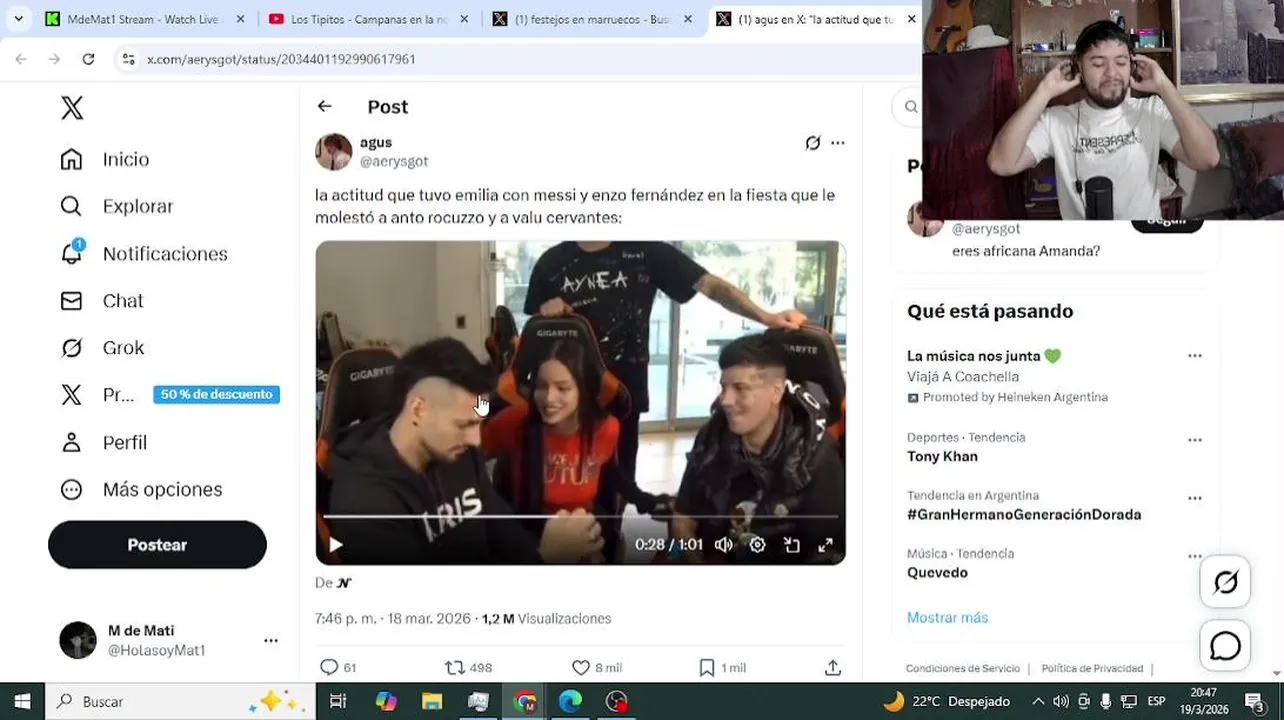
Task: Share the post
Action: [832, 667]
